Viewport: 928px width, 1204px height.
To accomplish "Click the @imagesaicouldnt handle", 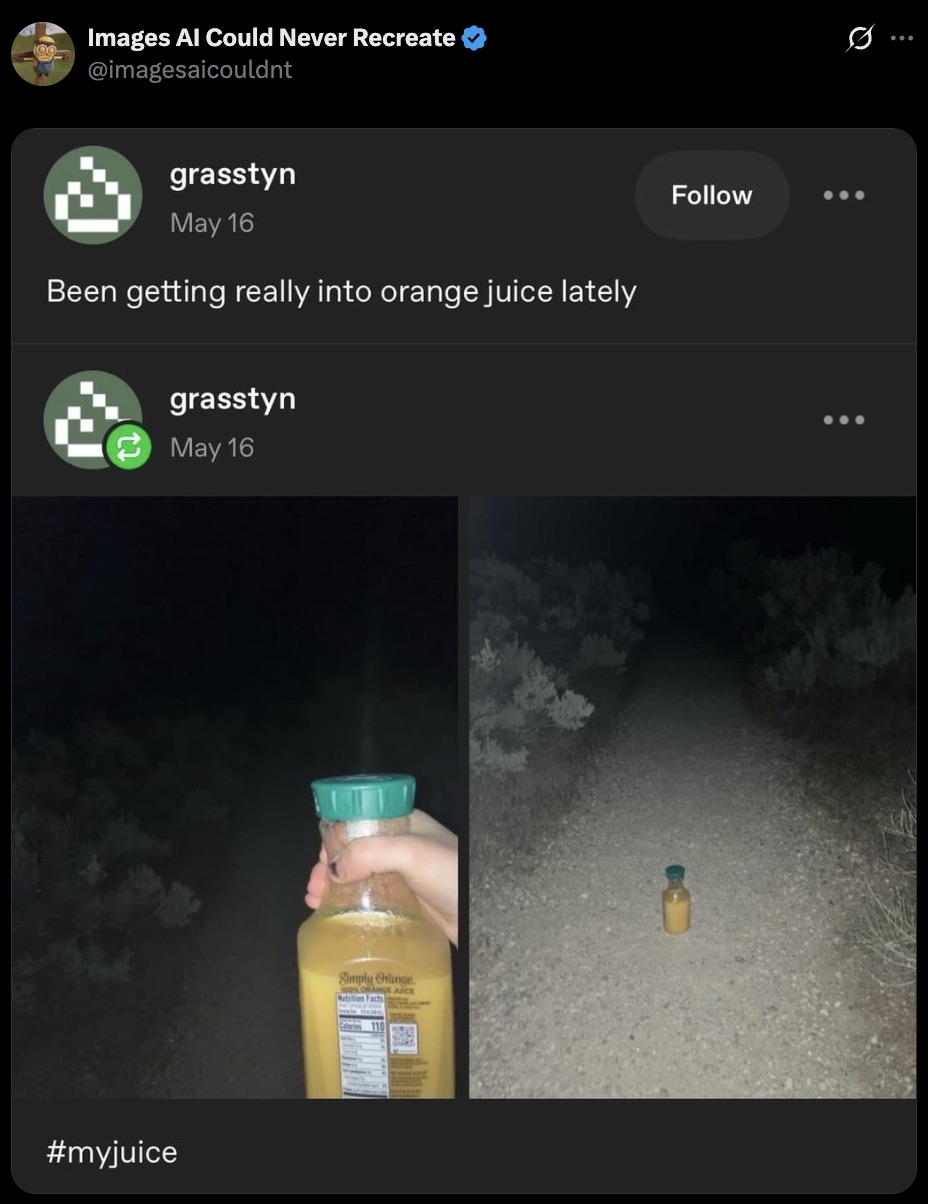I will 190,70.
